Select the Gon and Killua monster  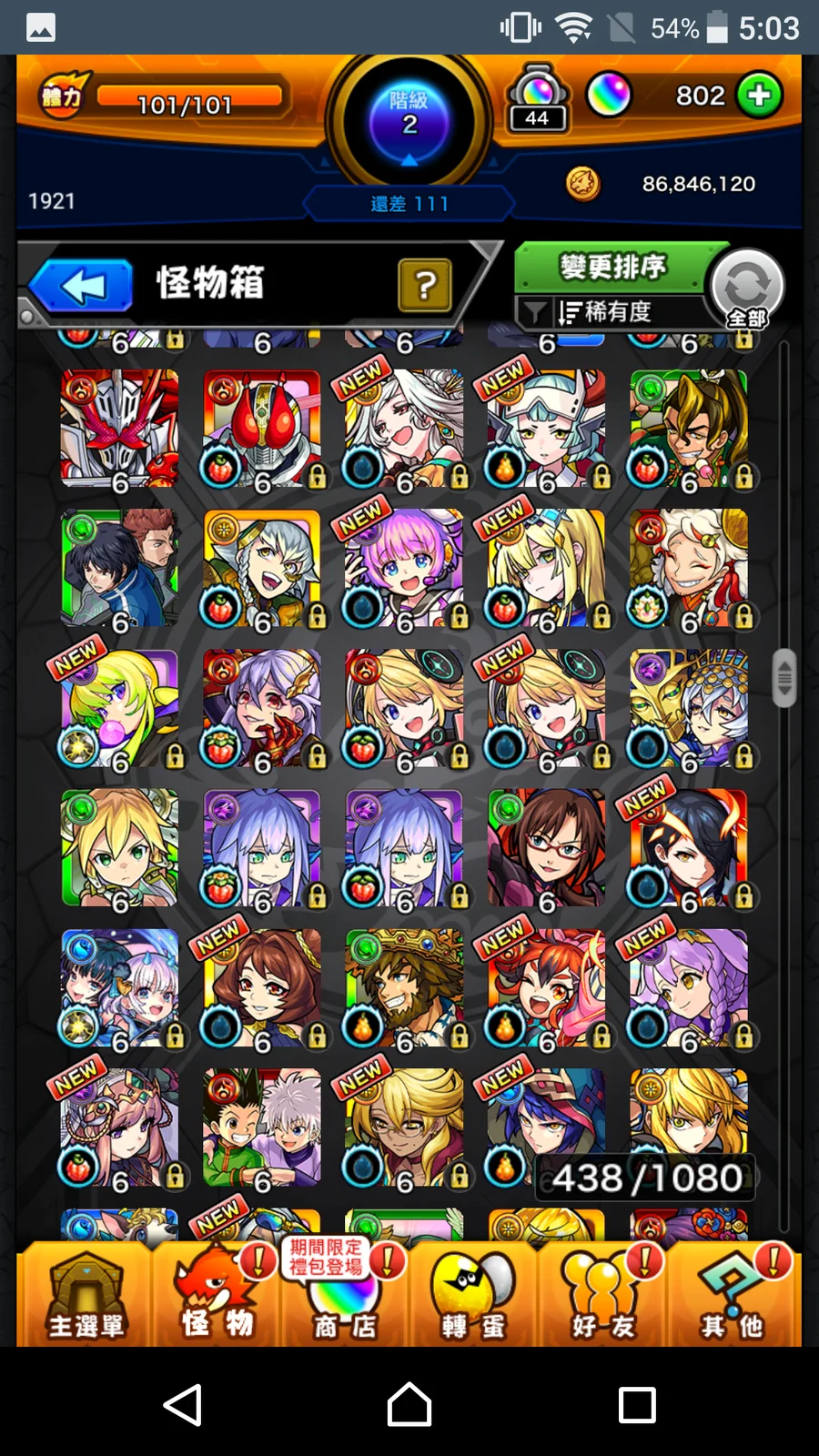(x=262, y=1127)
